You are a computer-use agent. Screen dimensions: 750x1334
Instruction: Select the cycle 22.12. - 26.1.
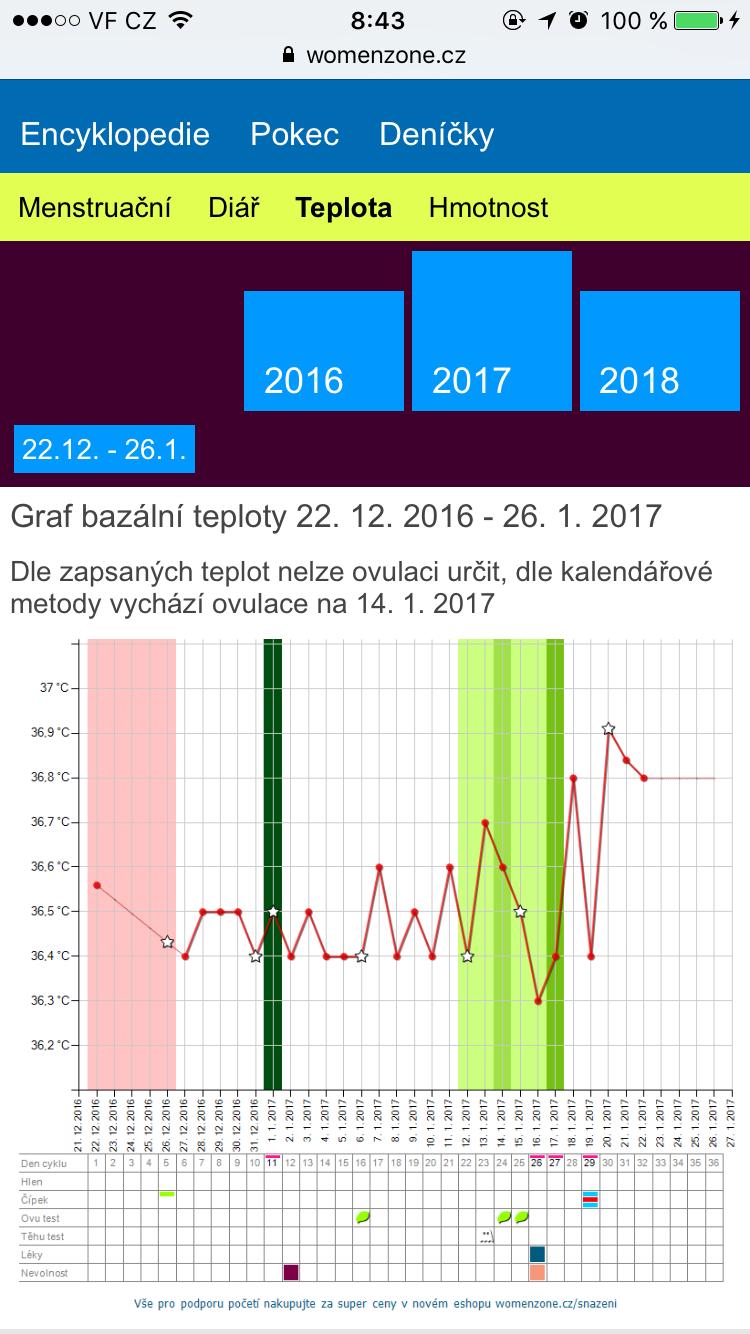click(x=104, y=449)
